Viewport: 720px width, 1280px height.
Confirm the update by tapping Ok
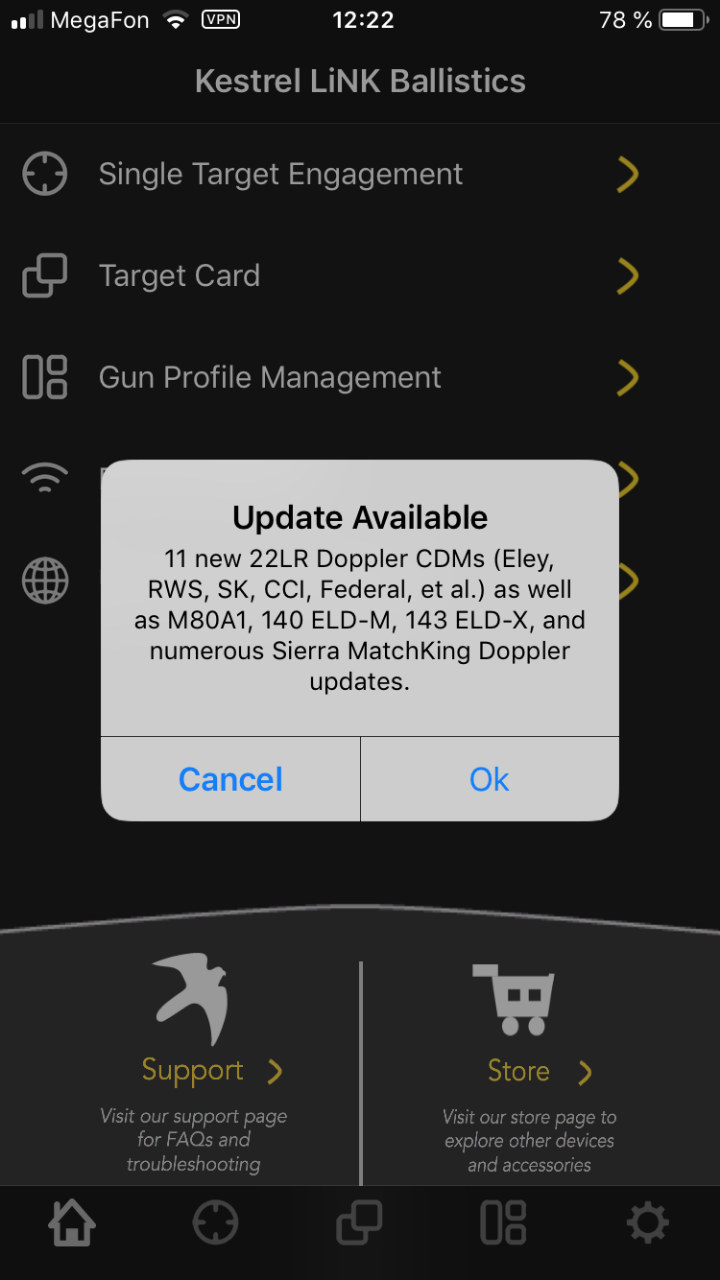(x=489, y=779)
